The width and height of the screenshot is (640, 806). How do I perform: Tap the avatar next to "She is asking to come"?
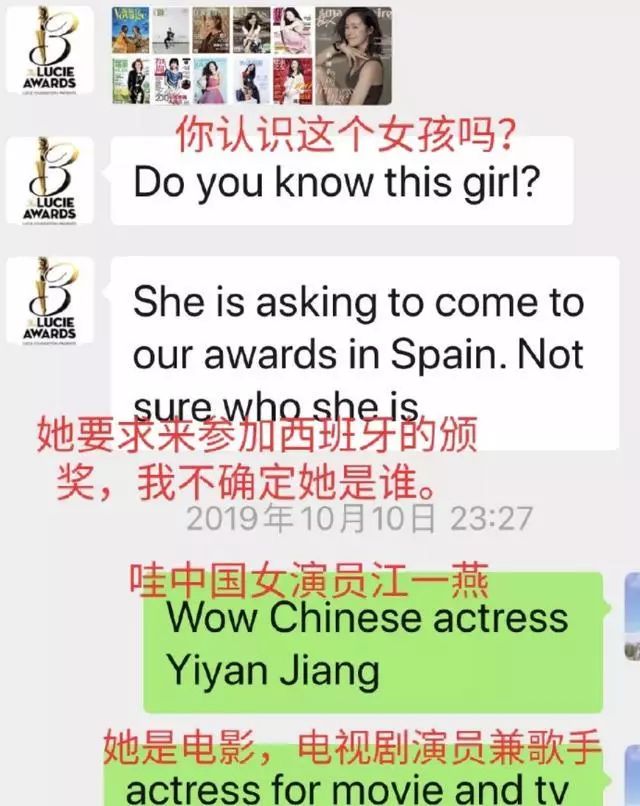(x=50, y=302)
